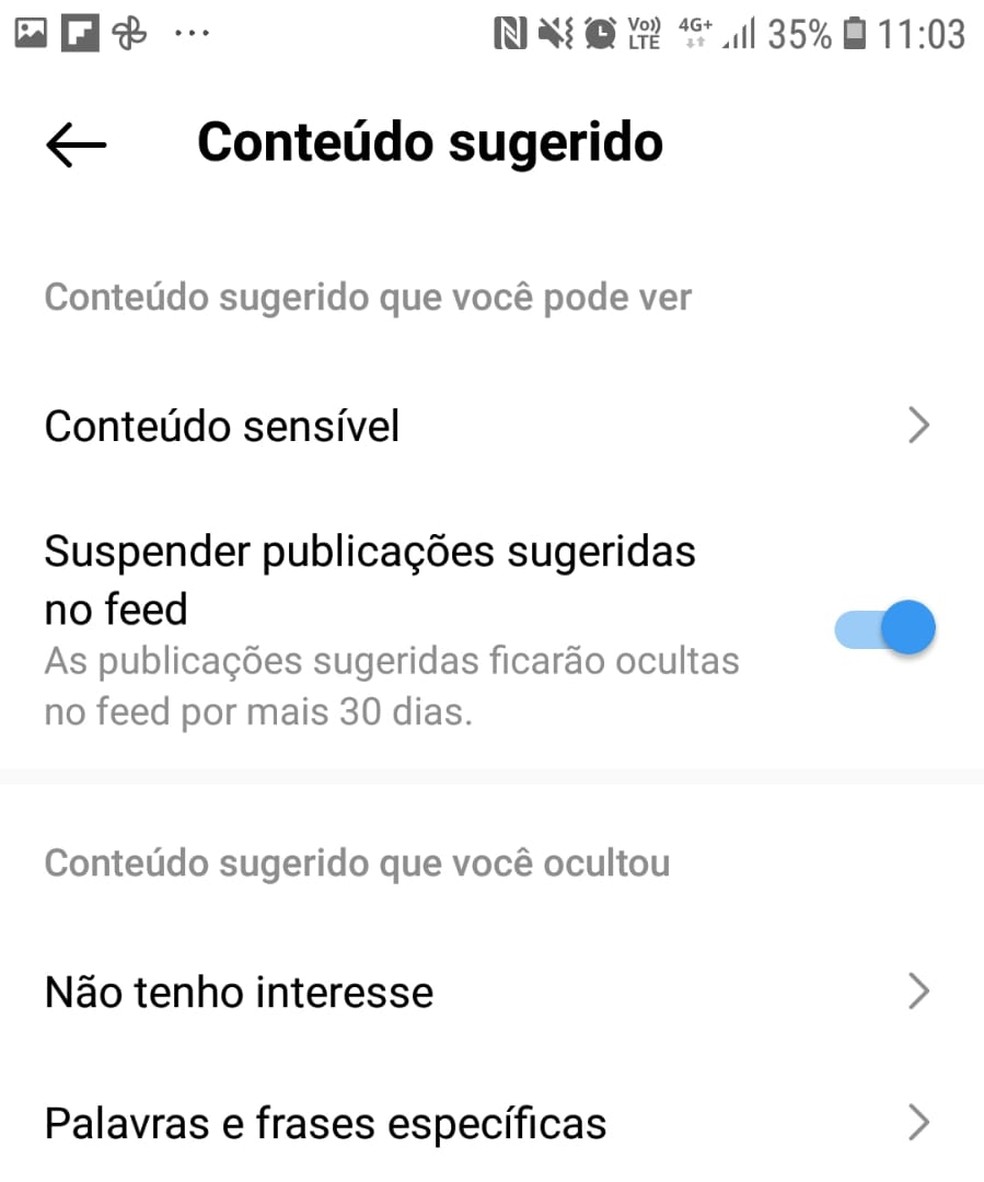
Task: Expand the Conteúdo sensível chevron
Action: [918, 425]
